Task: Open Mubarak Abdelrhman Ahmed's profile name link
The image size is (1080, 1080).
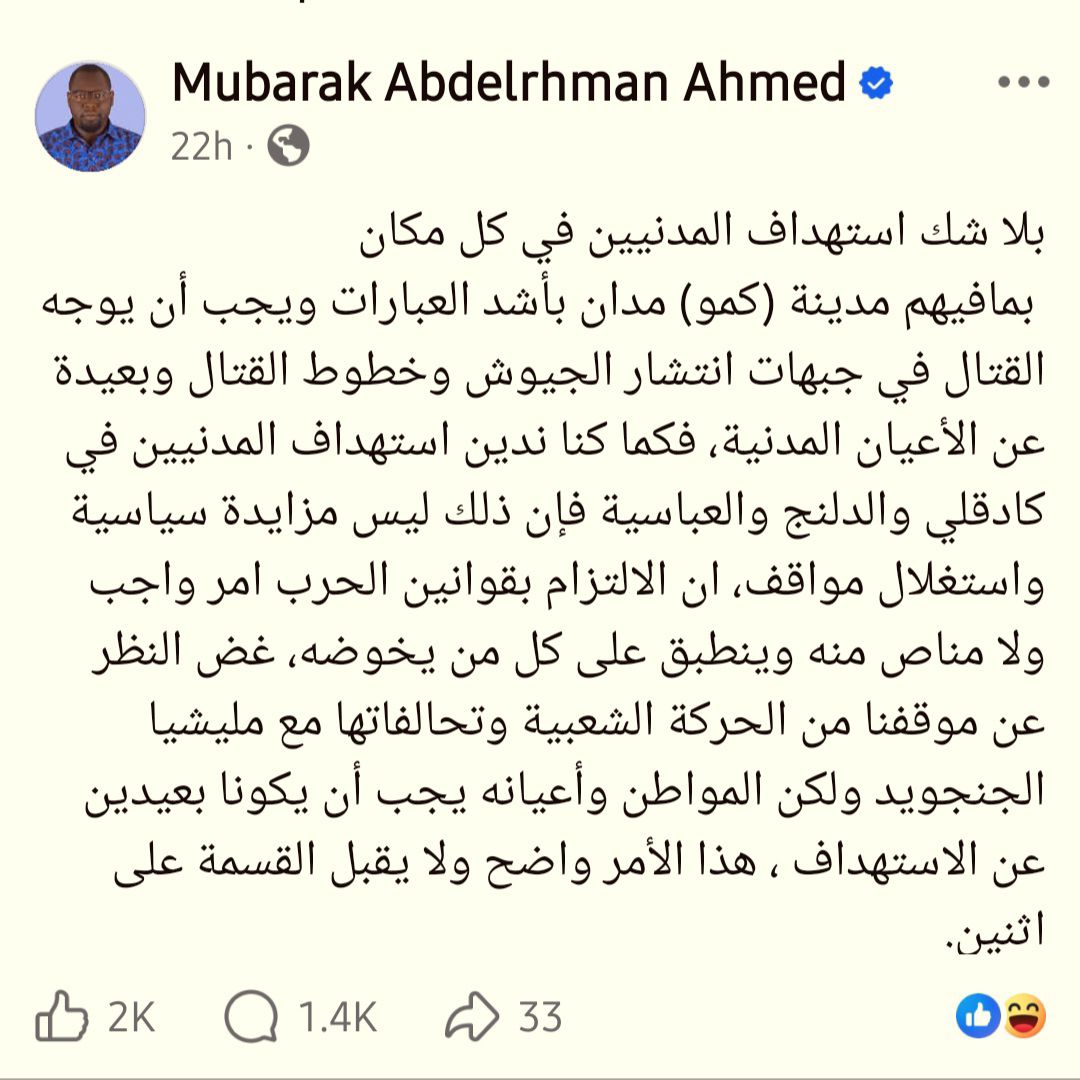Action: 509,83
